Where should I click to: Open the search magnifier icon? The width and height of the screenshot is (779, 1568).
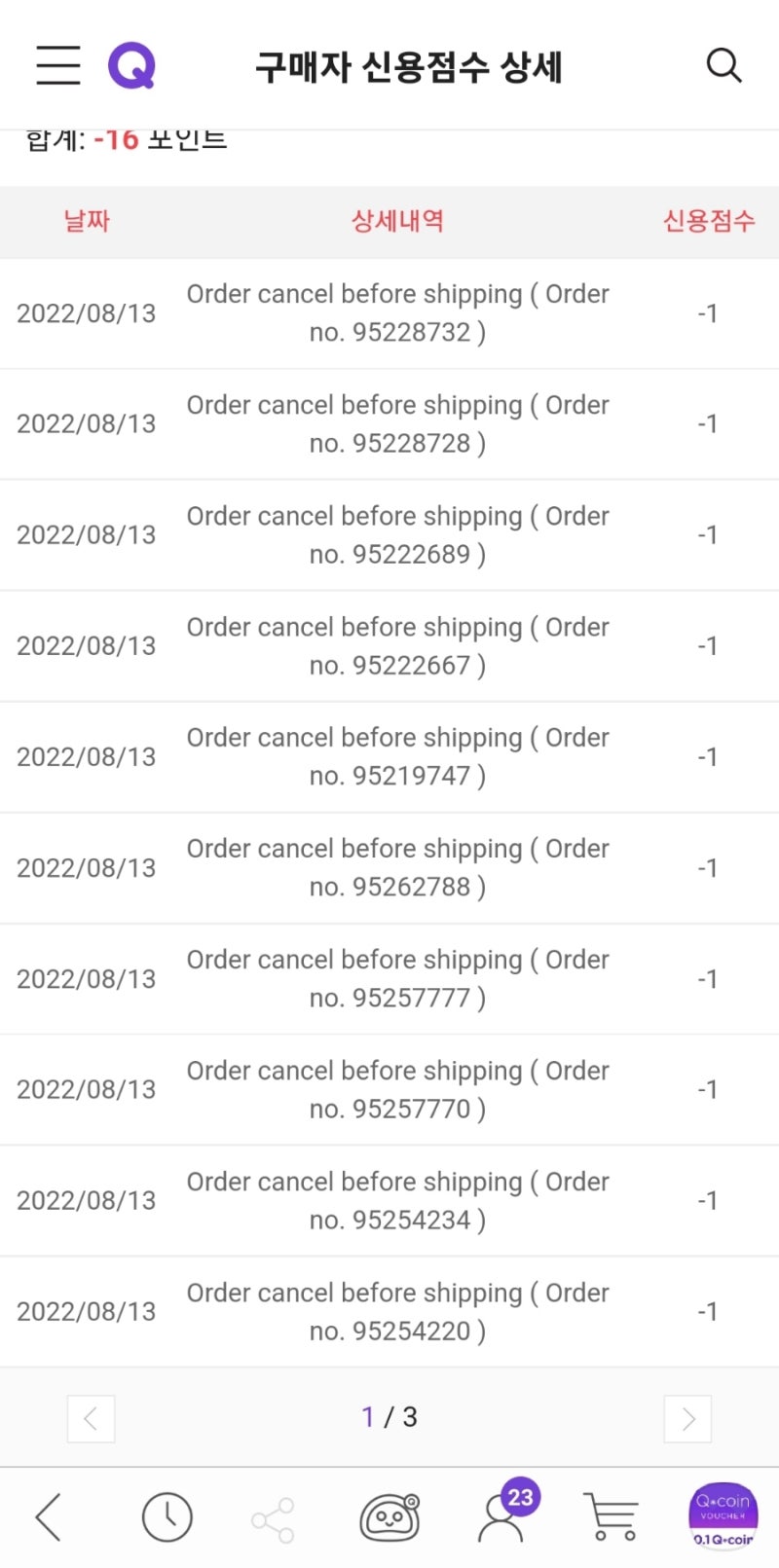(x=723, y=65)
